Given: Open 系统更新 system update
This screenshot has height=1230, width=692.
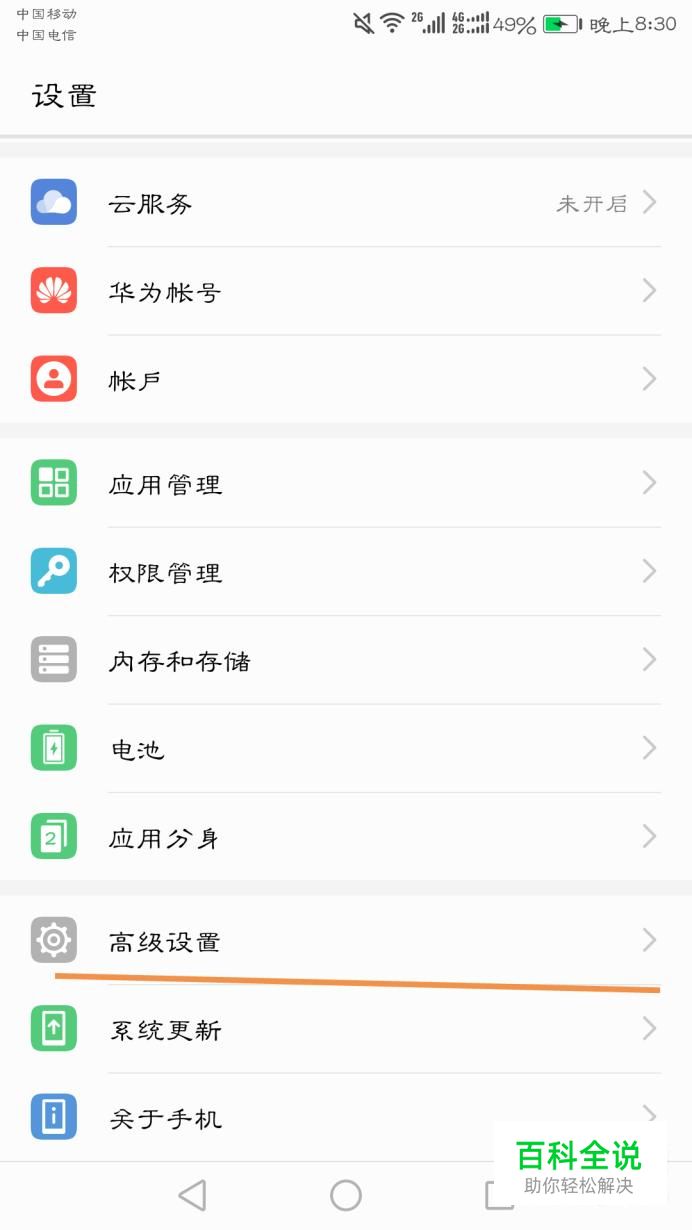Looking at the screenshot, I should [x=346, y=1029].
